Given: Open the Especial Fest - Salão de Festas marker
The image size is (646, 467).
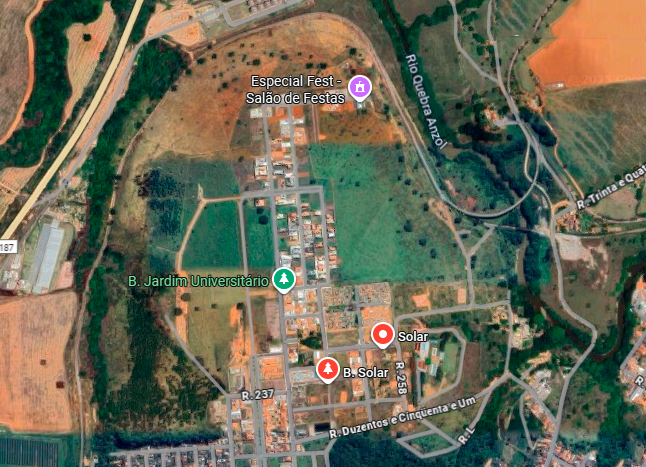Looking at the screenshot, I should 360,88.
